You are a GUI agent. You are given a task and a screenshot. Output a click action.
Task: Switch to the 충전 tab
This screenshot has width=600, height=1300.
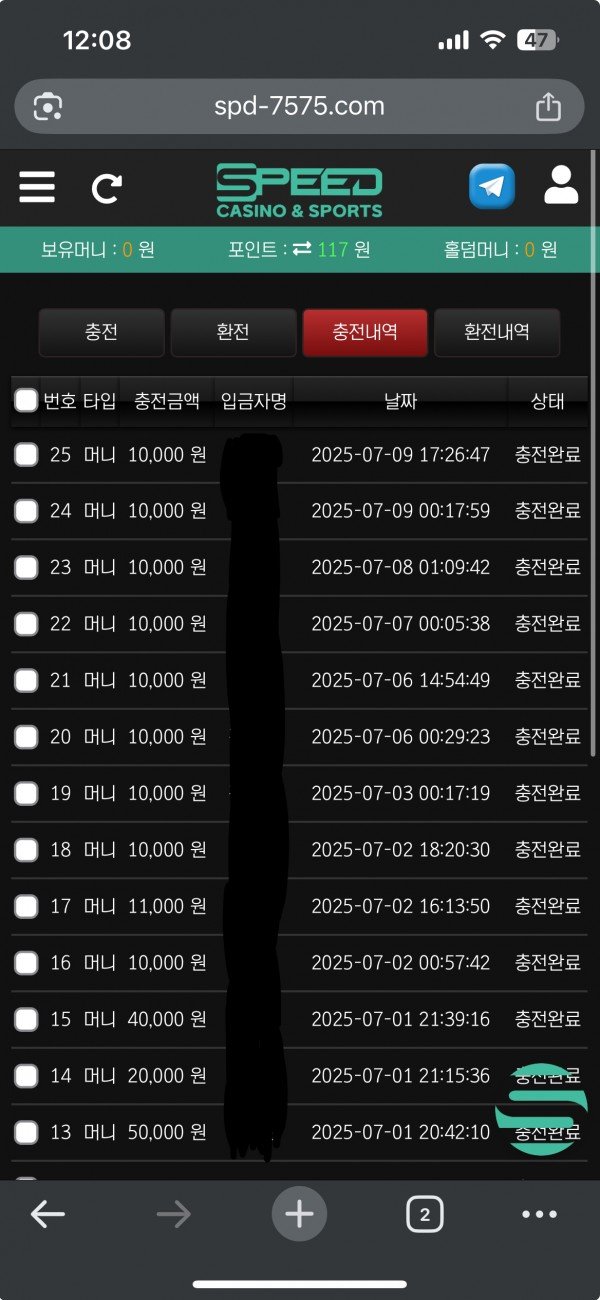[101, 332]
